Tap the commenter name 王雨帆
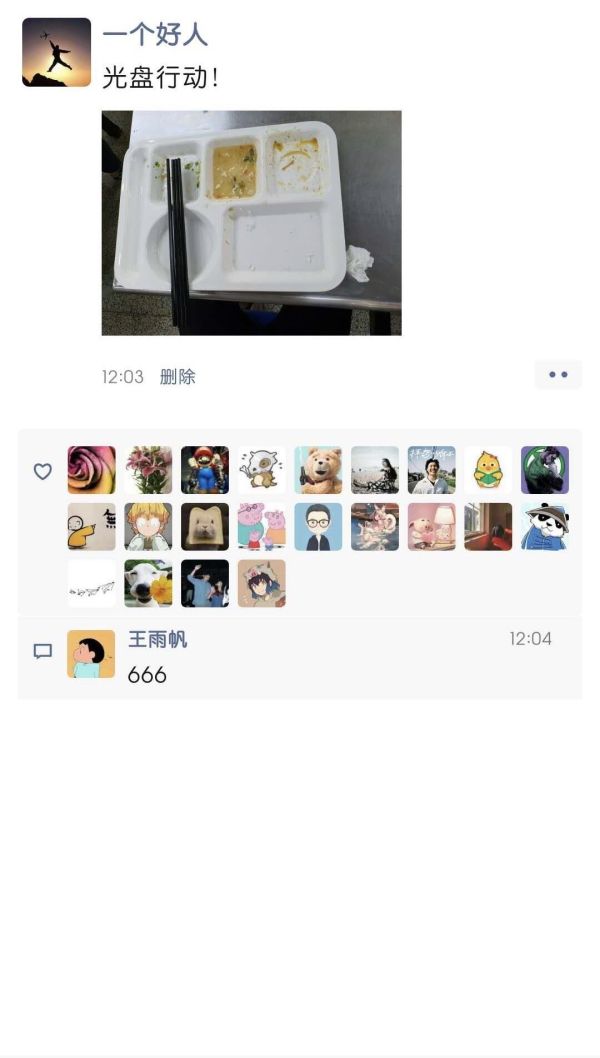 click(157, 639)
